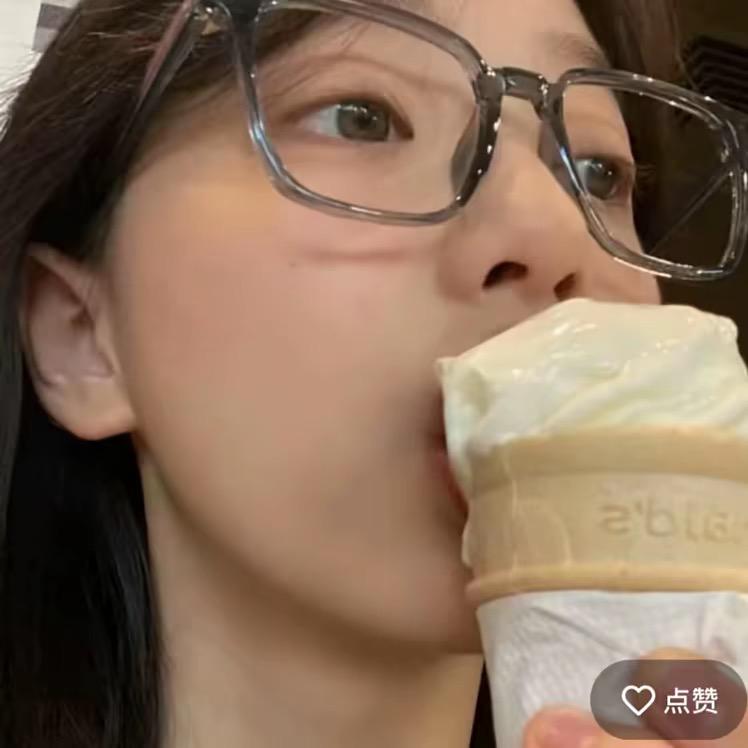
Task: Like this photo with 点赞 button
Action: (x=668, y=700)
